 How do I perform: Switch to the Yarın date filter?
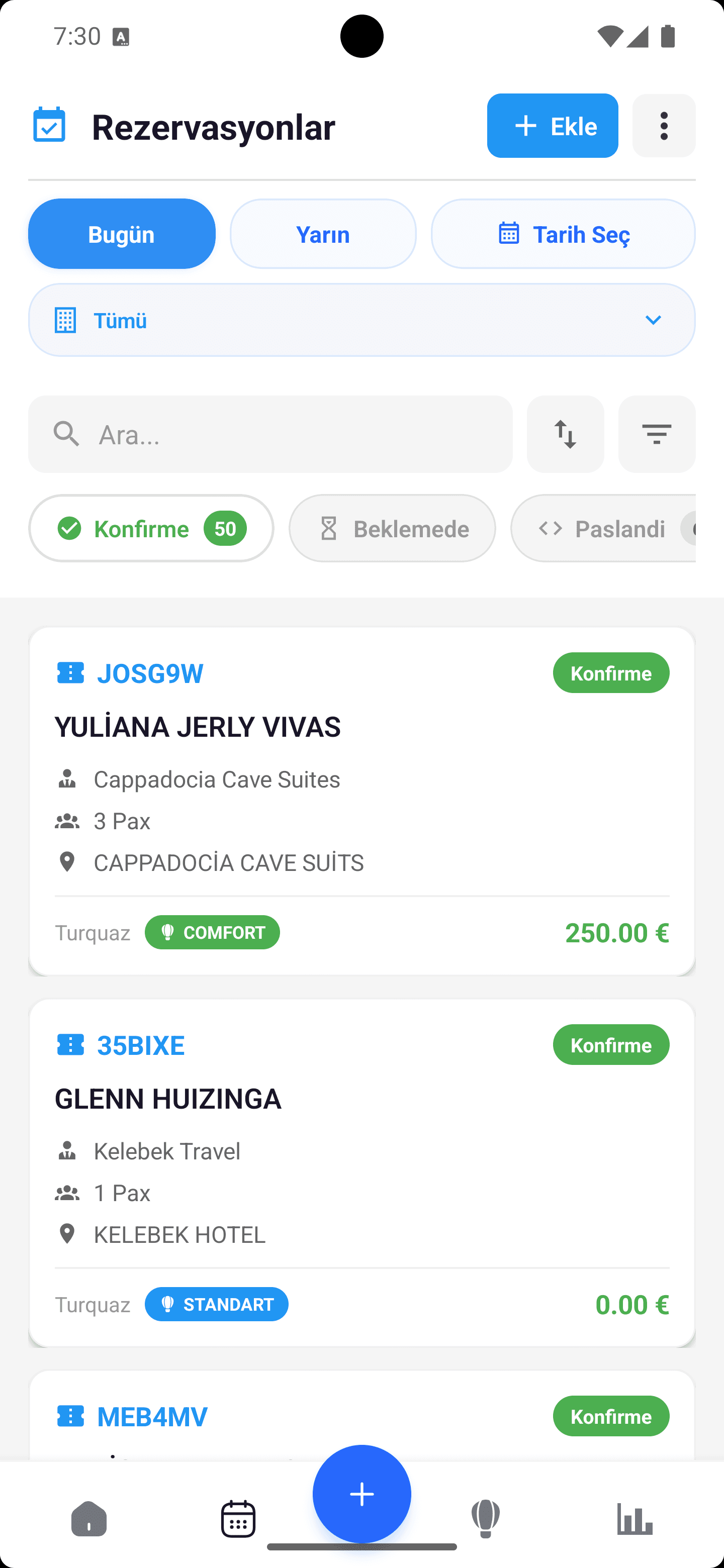323,234
